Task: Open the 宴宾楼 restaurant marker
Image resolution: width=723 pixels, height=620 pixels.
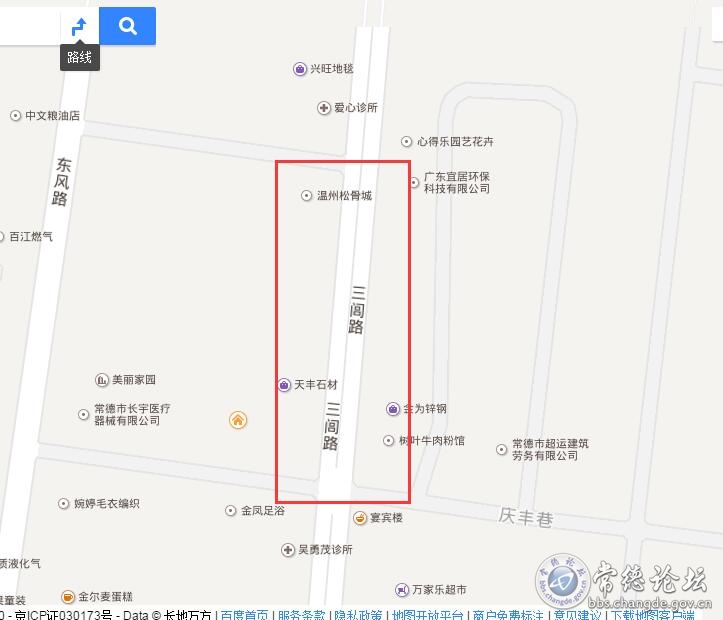Action: pyautogui.click(x=360, y=518)
